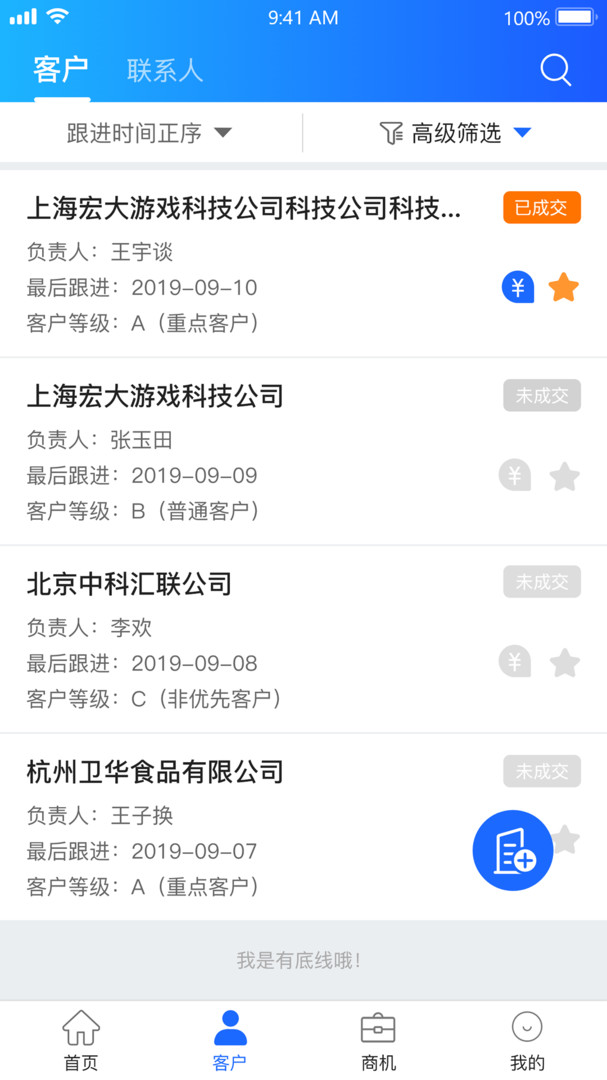Unstar the customer managed by 王宇谈
Image resolution: width=607 pixels, height=1080 pixels.
(x=564, y=288)
